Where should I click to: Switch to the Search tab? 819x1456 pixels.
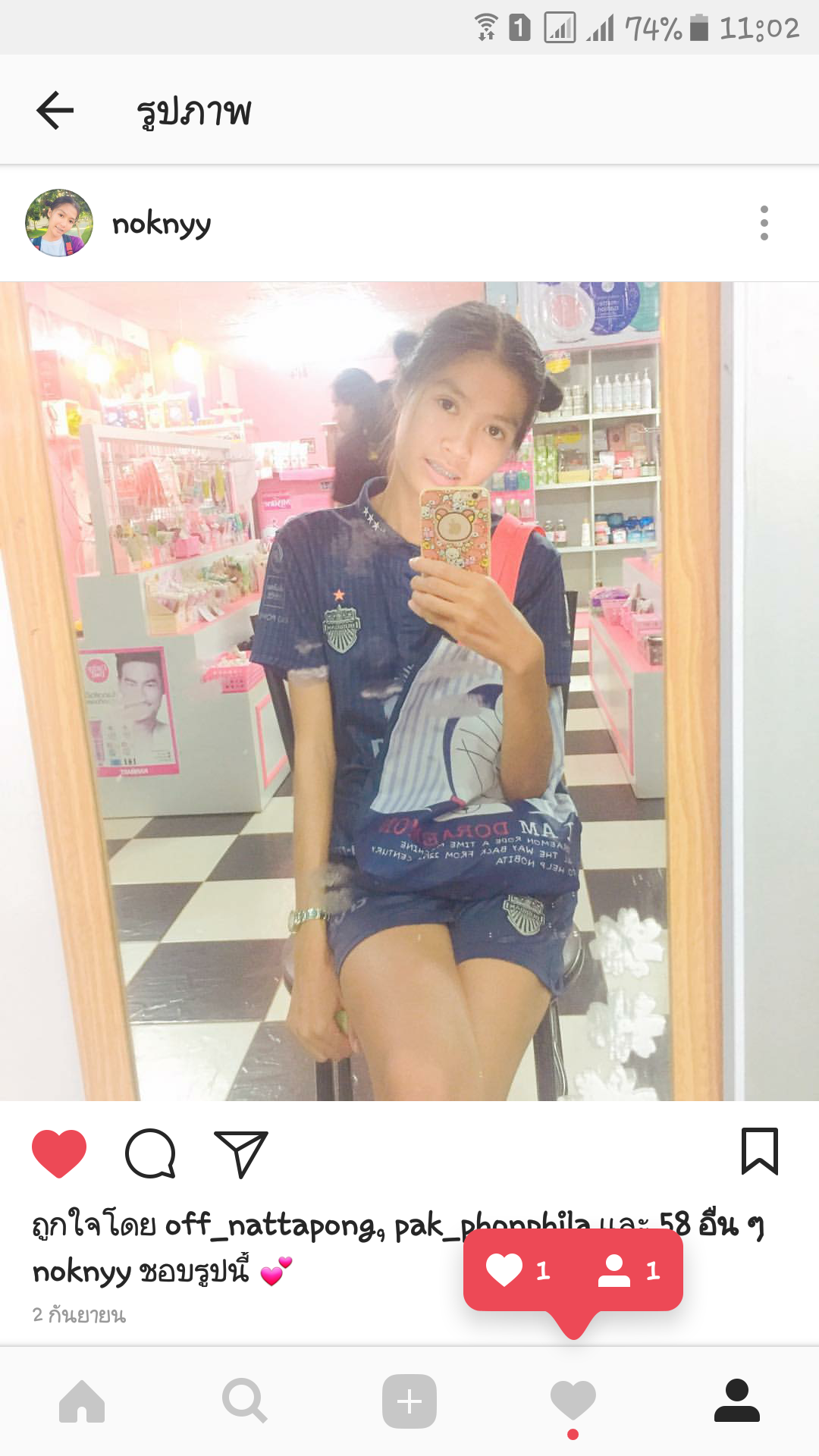(244, 1401)
